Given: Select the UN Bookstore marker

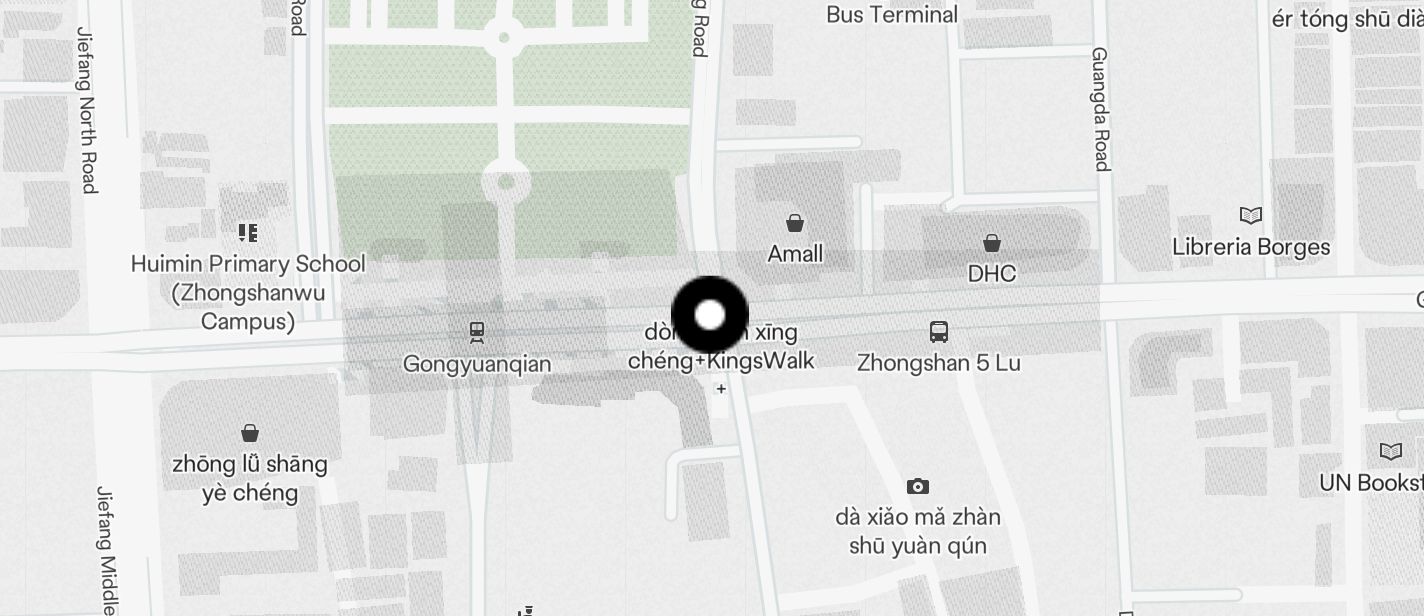Looking at the screenshot, I should tap(1390, 452).
